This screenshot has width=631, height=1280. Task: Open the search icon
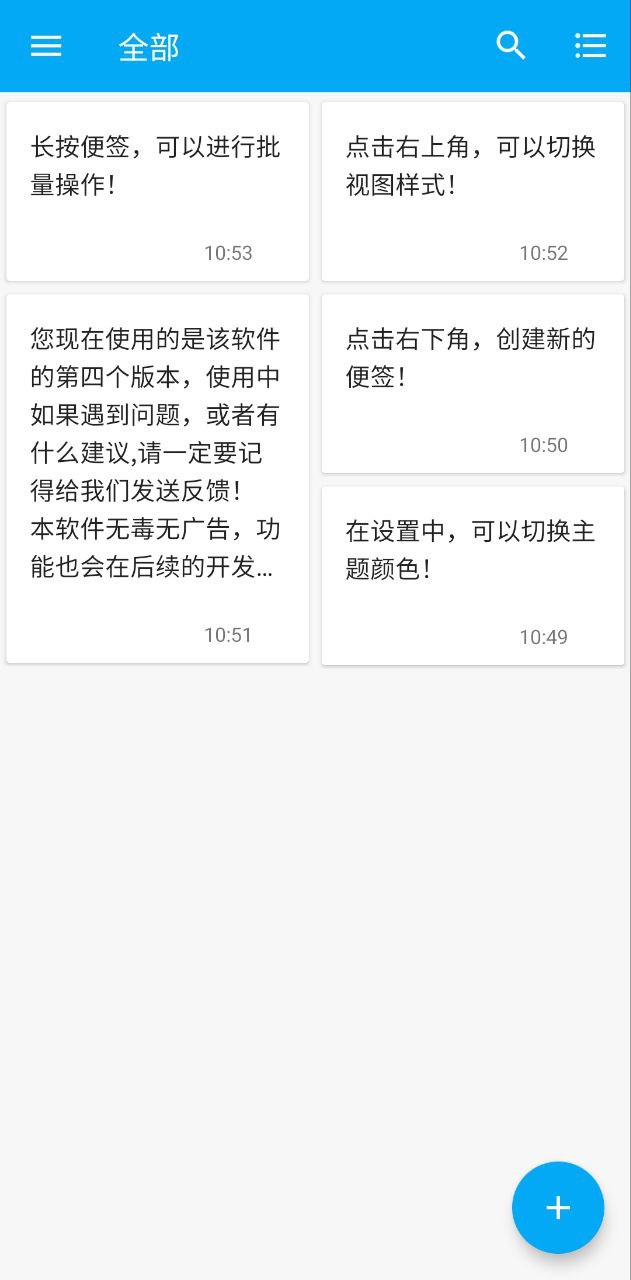click(511, 46)
